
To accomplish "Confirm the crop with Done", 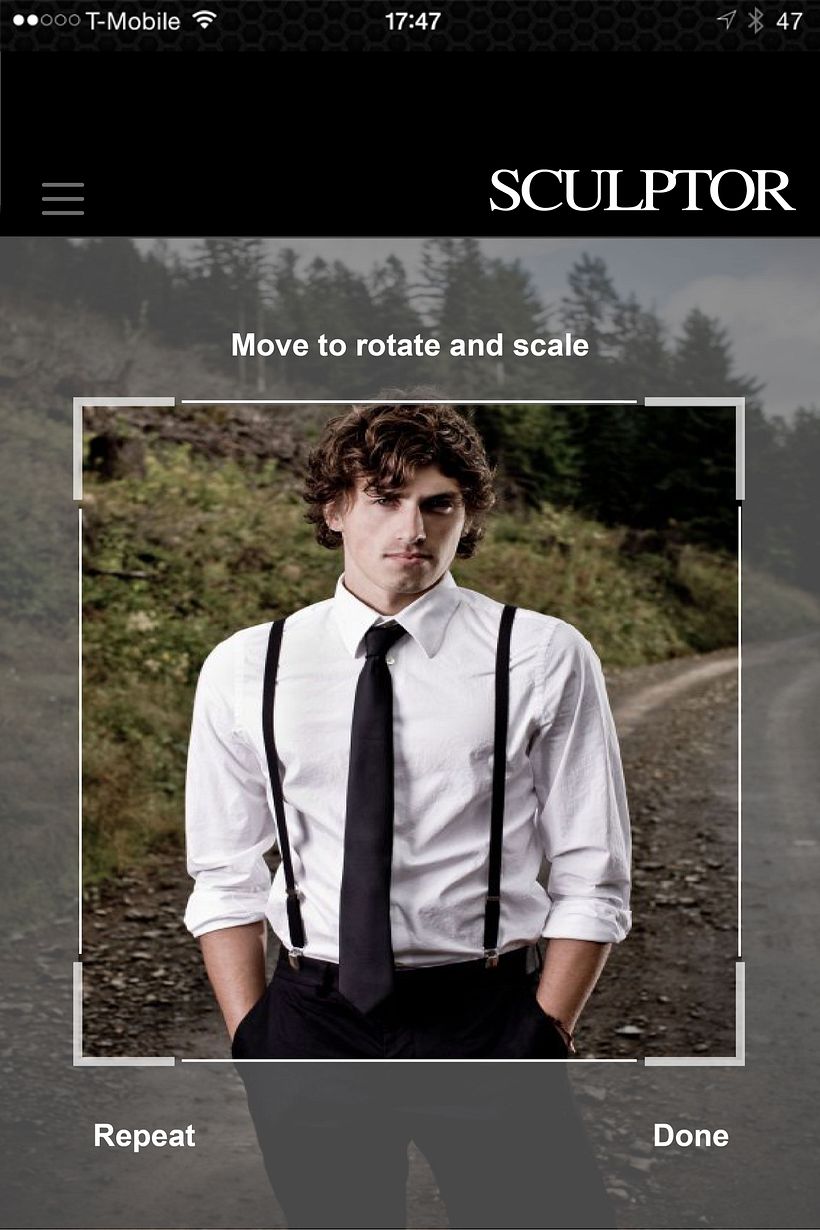I will point(690,1136).
